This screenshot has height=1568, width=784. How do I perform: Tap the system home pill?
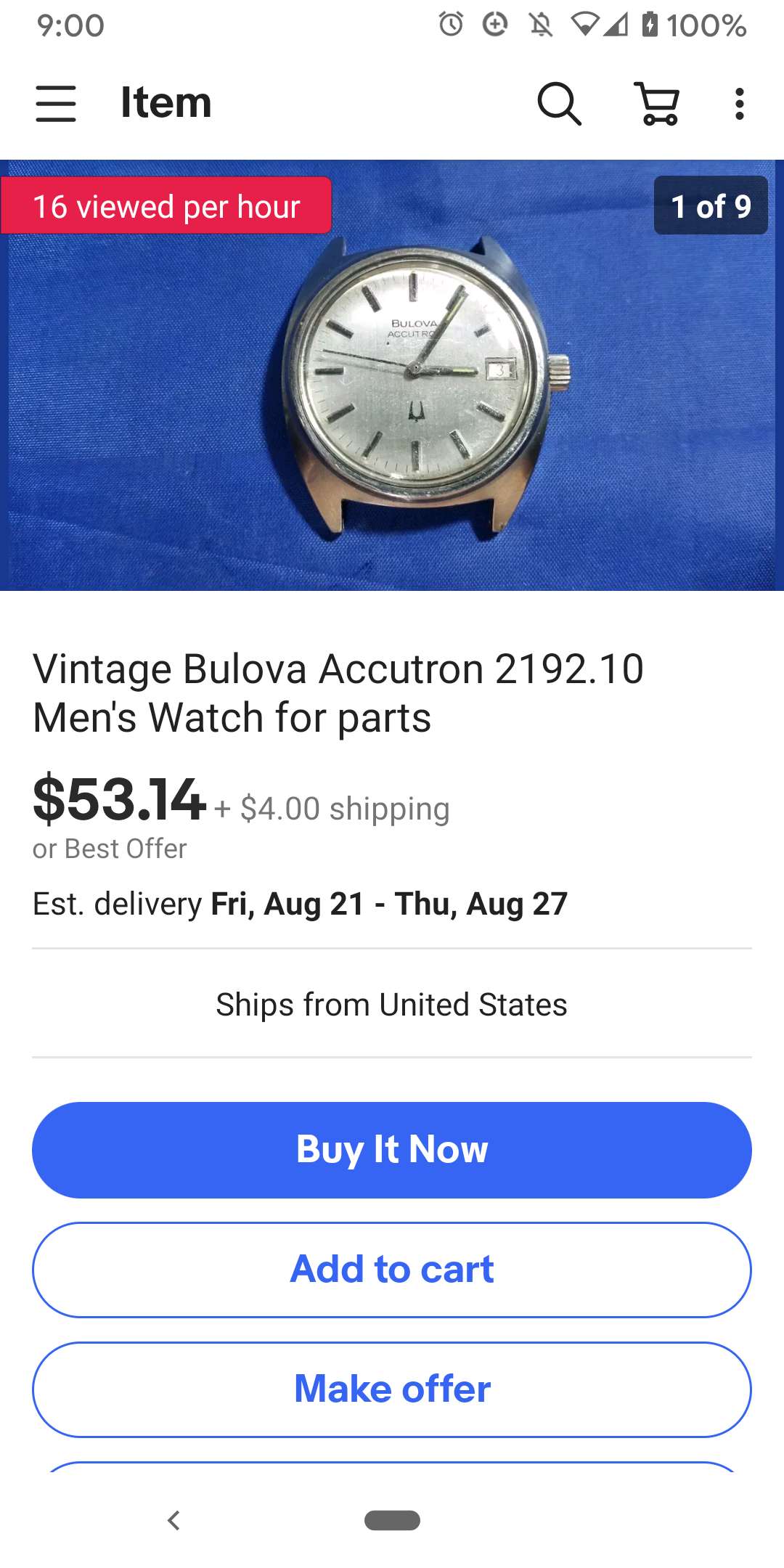tap(392, 1520)
